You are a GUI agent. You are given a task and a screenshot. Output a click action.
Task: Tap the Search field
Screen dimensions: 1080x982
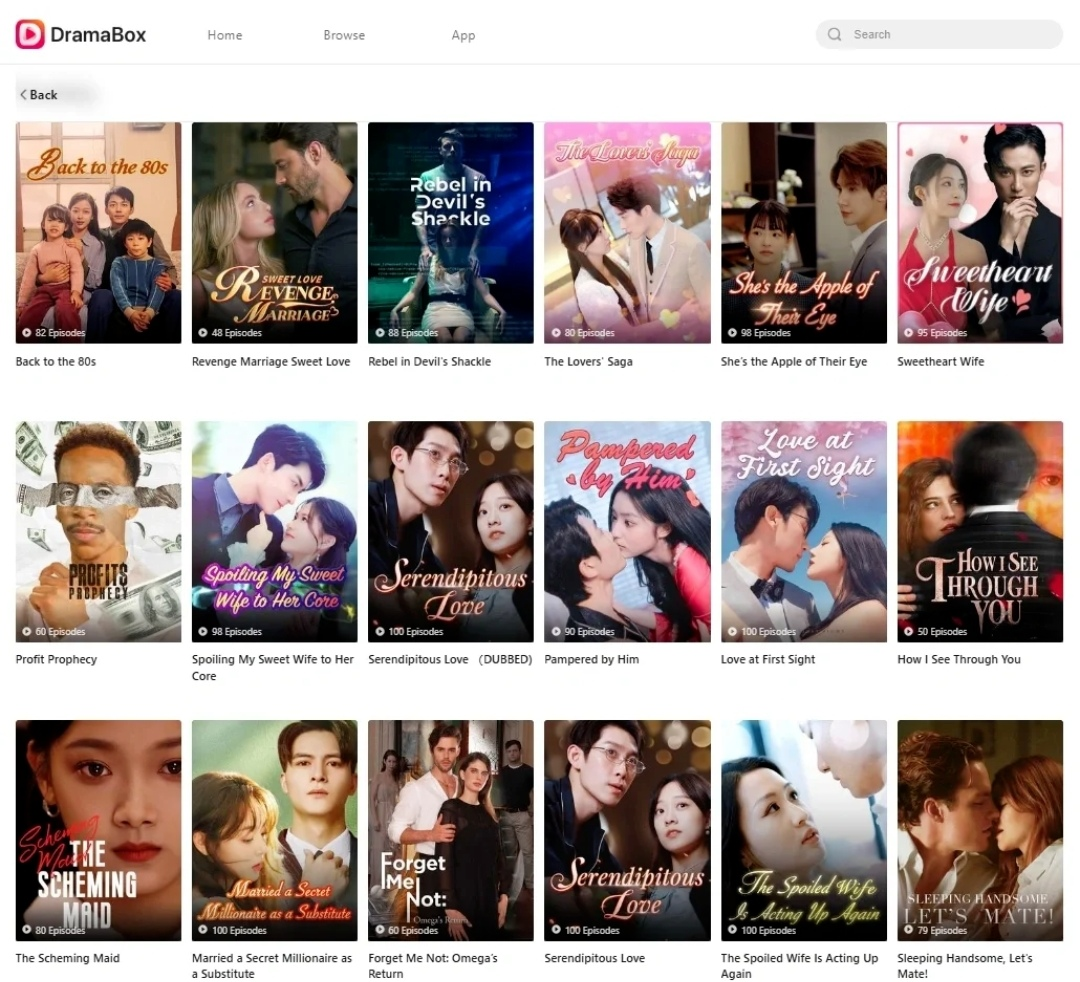[940, 34]
